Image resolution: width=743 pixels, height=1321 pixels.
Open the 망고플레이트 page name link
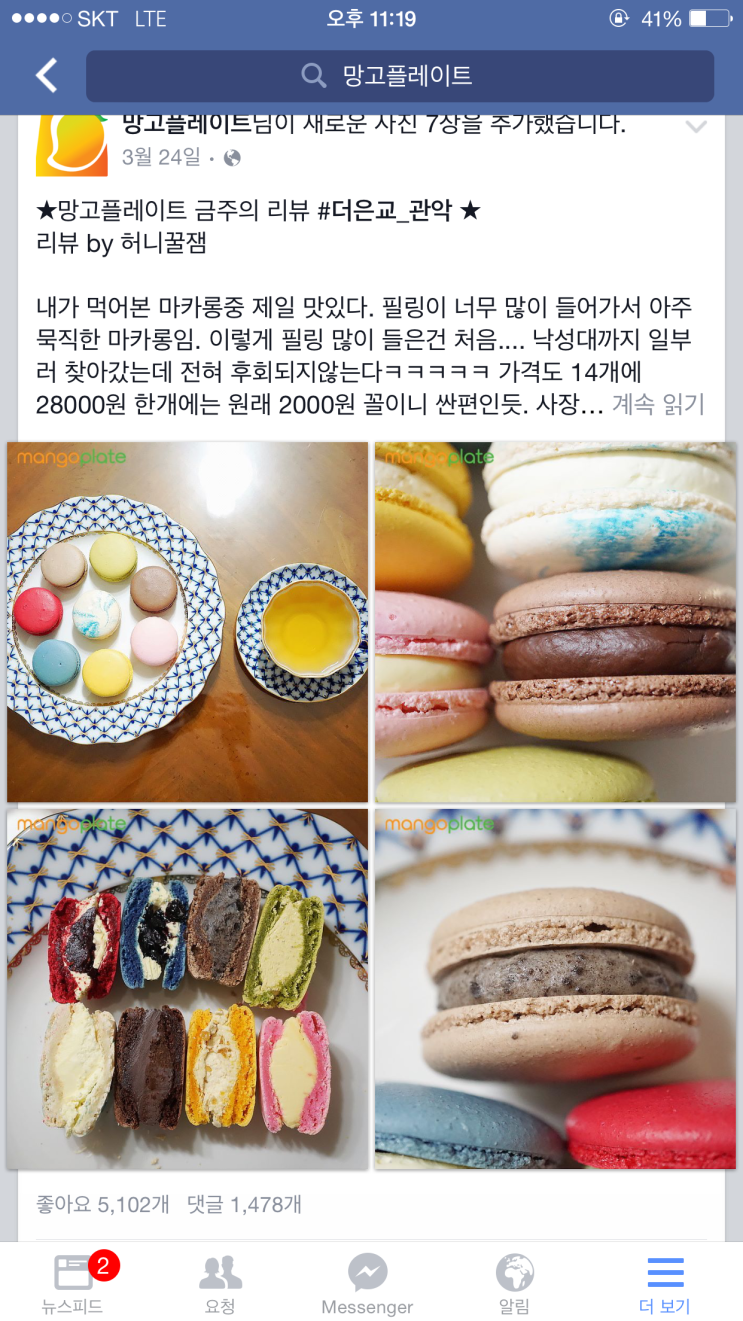(186, 124)
